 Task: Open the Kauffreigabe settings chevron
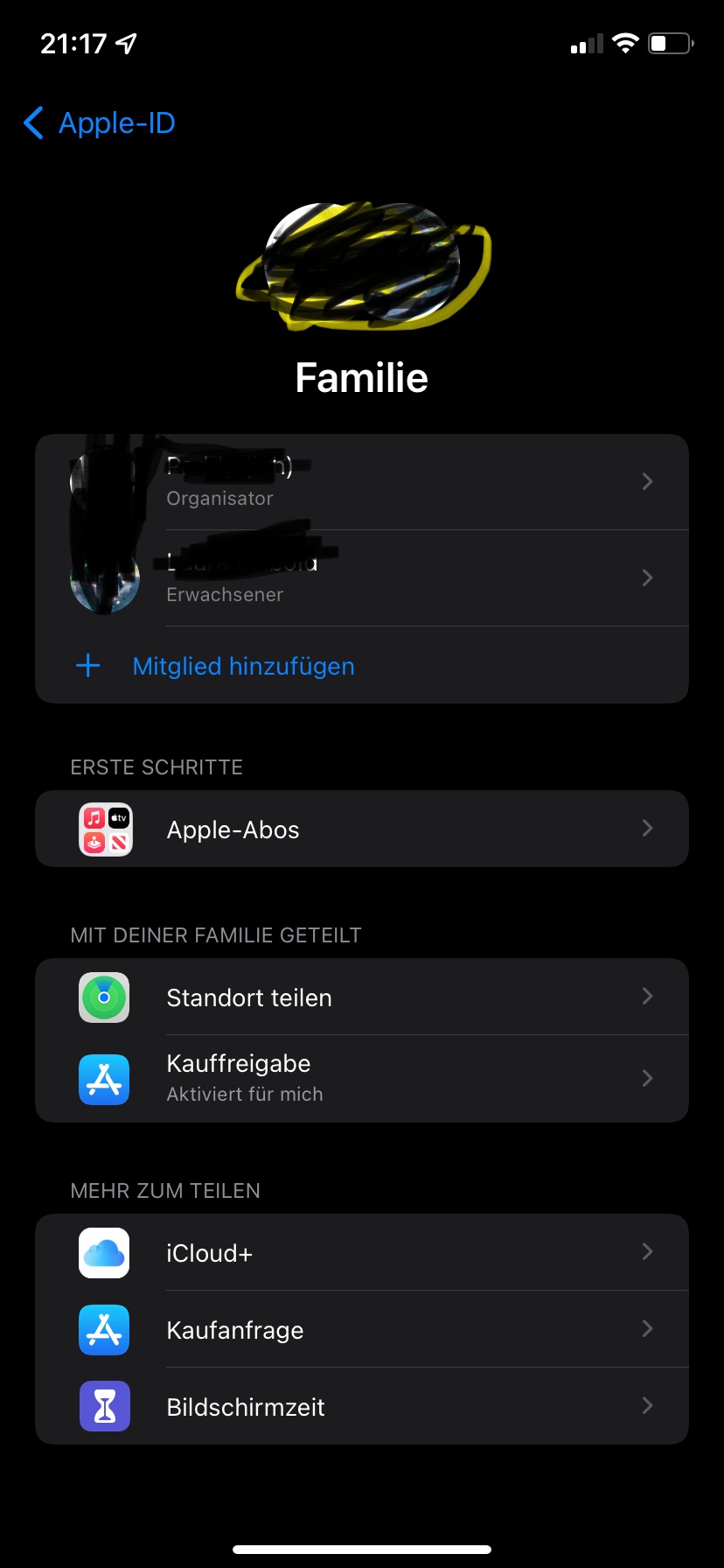pyautogui.click(x=647, y=1078)
